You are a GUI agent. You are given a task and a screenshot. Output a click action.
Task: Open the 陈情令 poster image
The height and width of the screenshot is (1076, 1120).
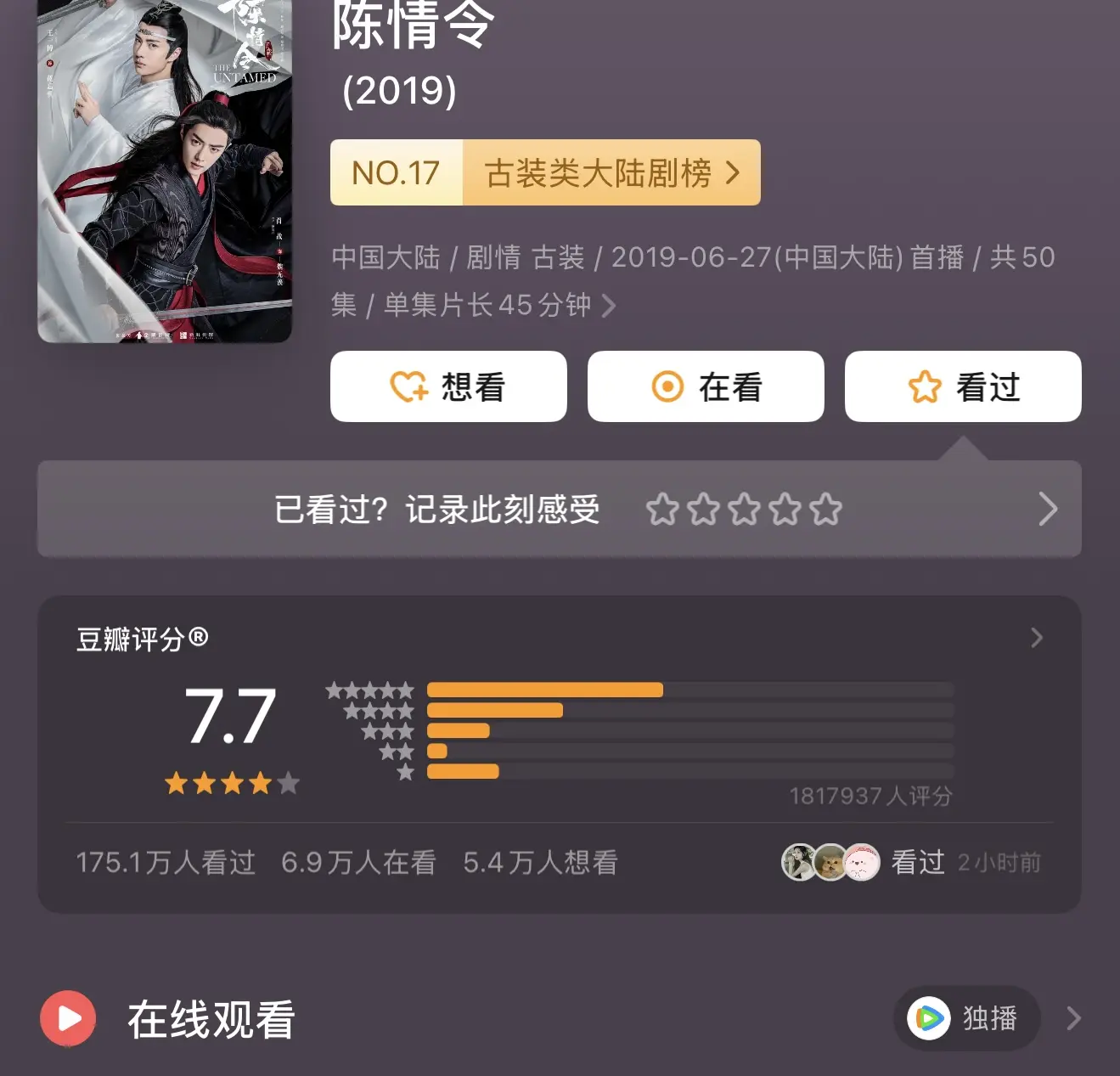click(165, 170)
